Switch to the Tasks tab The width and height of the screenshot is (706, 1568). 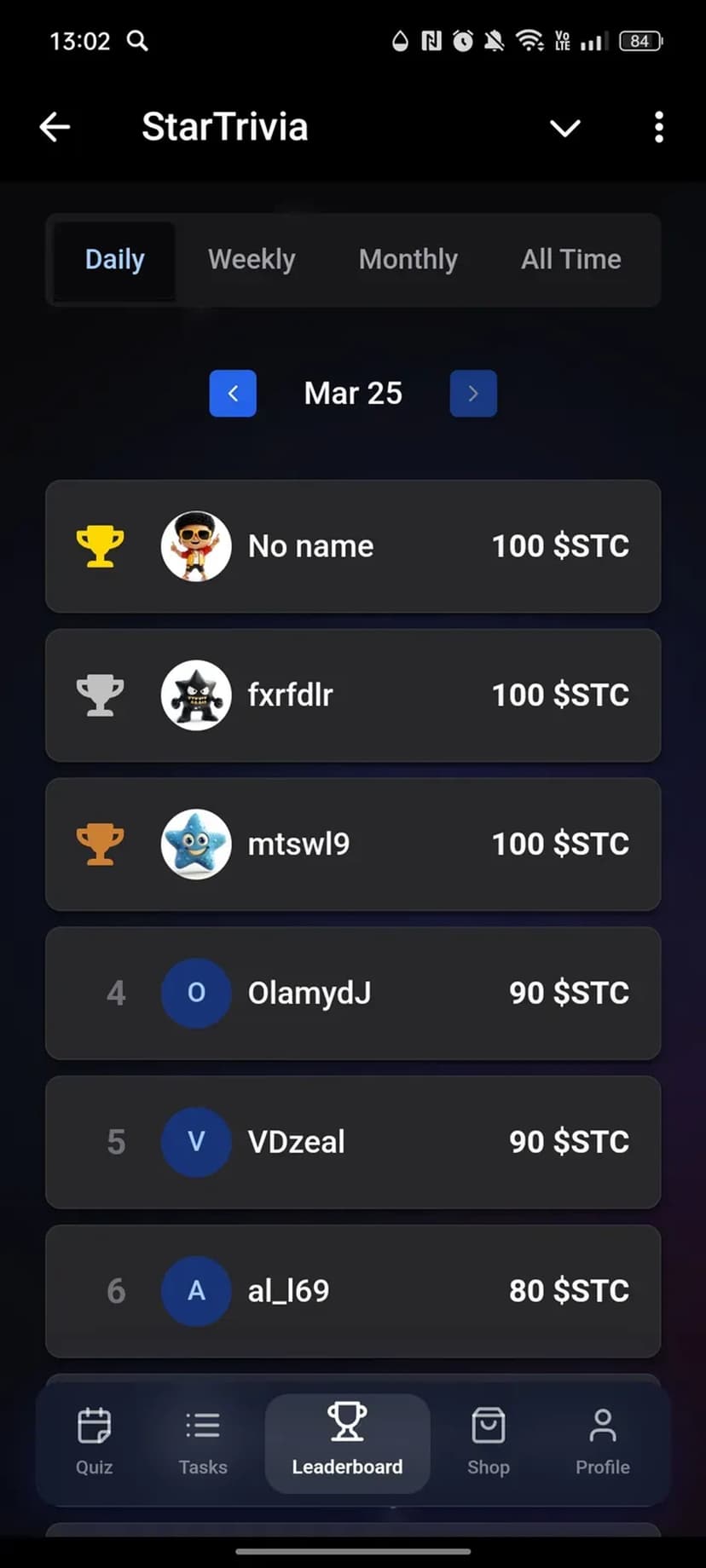pyautogui.click(x=203, y=1442)
